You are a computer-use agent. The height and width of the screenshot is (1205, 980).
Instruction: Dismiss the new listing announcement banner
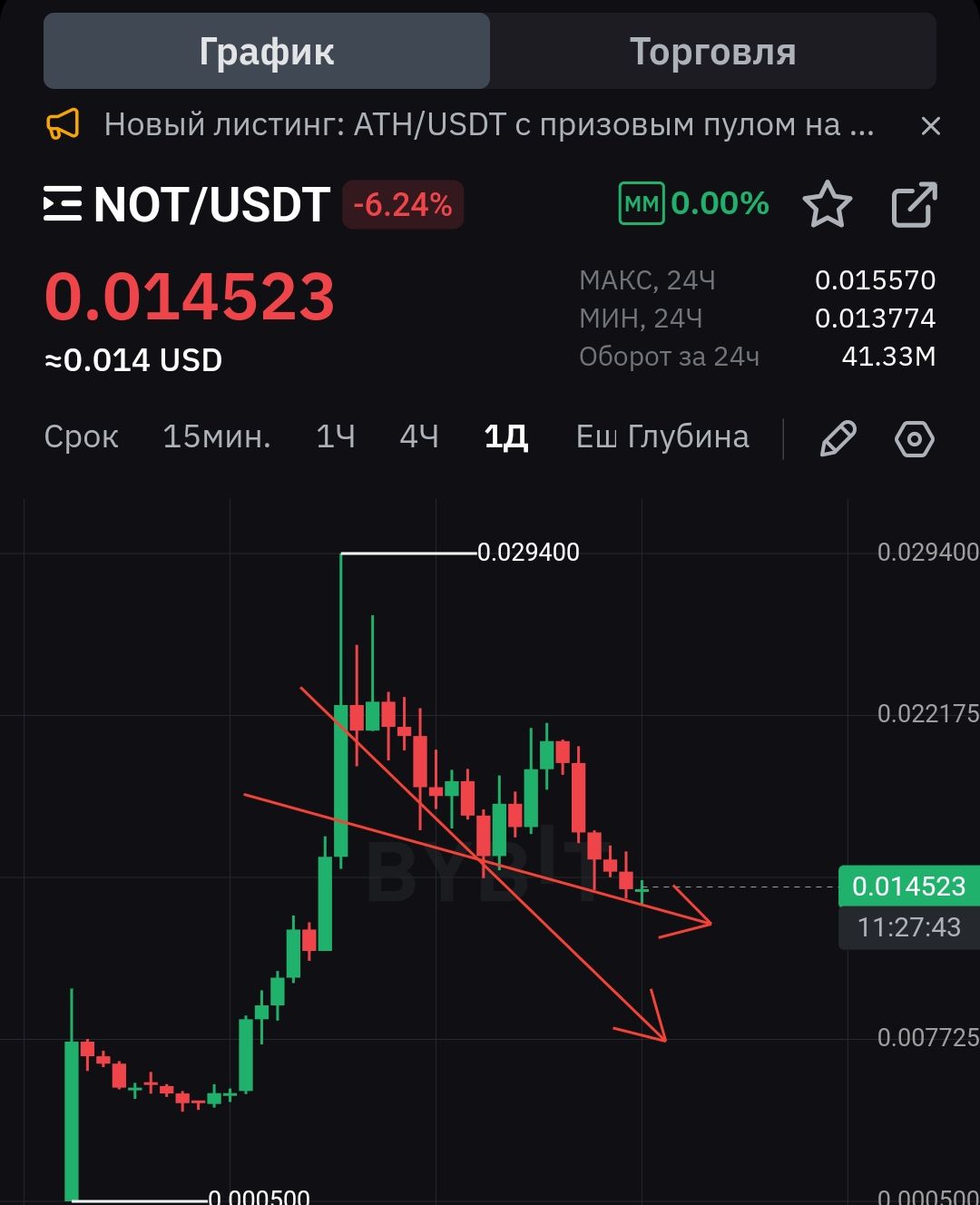click(x=930, y=126)
